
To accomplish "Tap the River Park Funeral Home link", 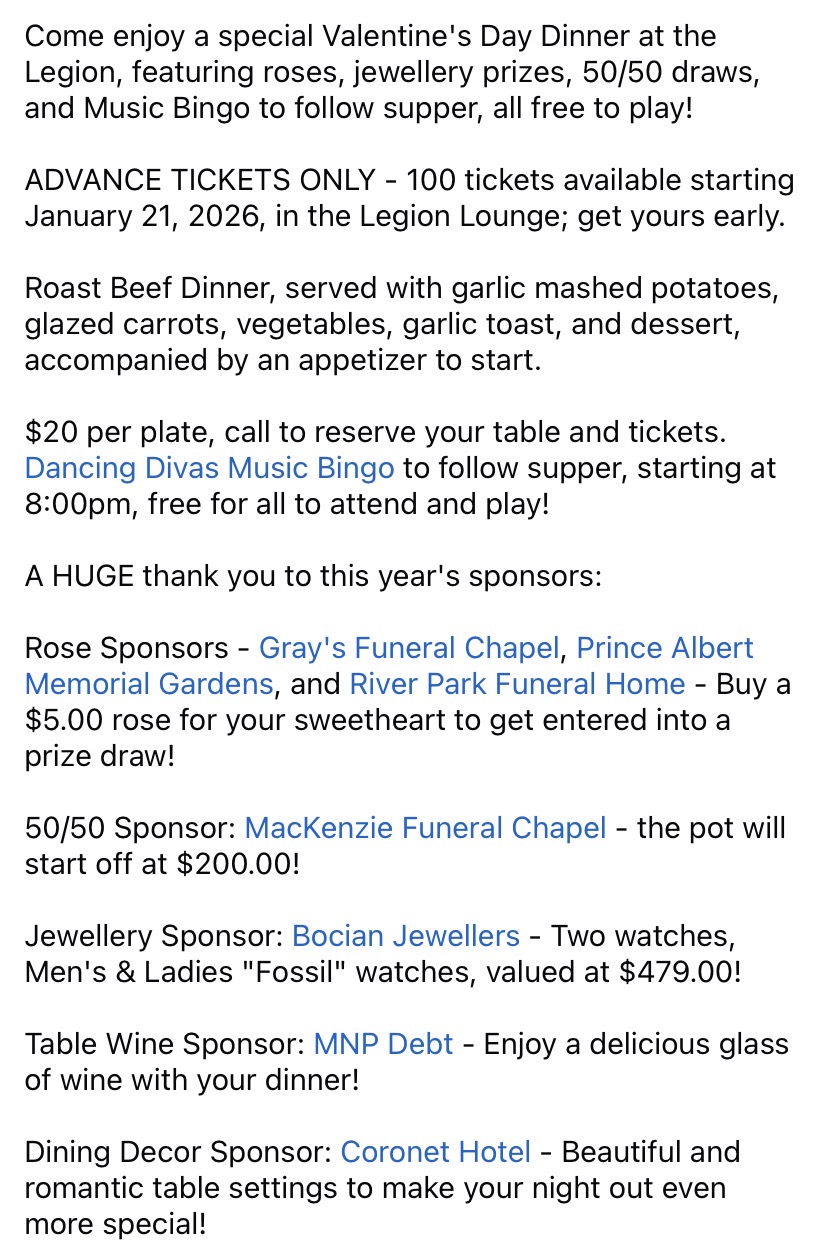I will 517,684.
